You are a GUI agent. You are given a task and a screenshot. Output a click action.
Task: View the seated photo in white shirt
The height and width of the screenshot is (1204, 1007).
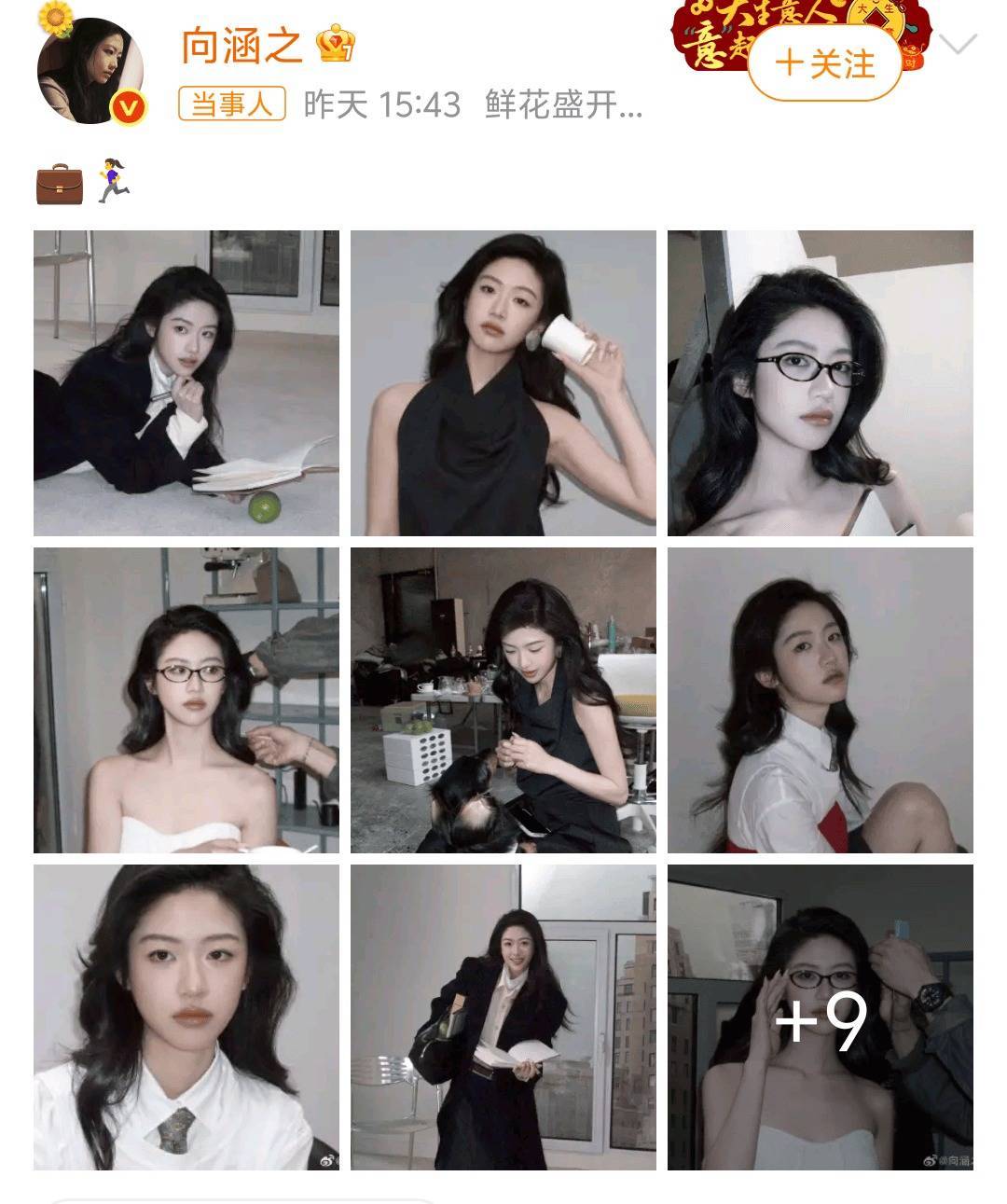coord(821,700)
